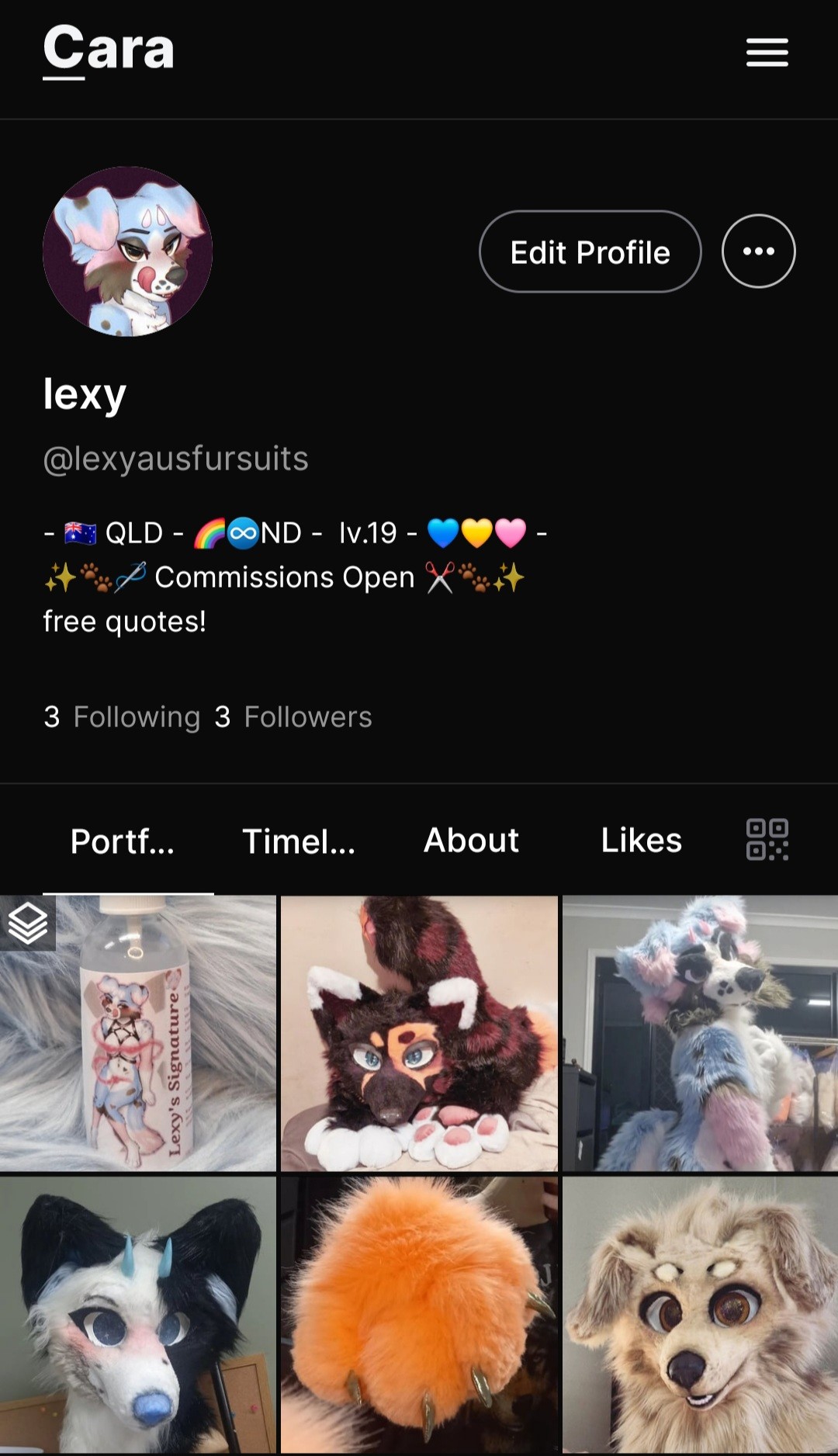Show the profile QR code

click(x=767, y=839)
